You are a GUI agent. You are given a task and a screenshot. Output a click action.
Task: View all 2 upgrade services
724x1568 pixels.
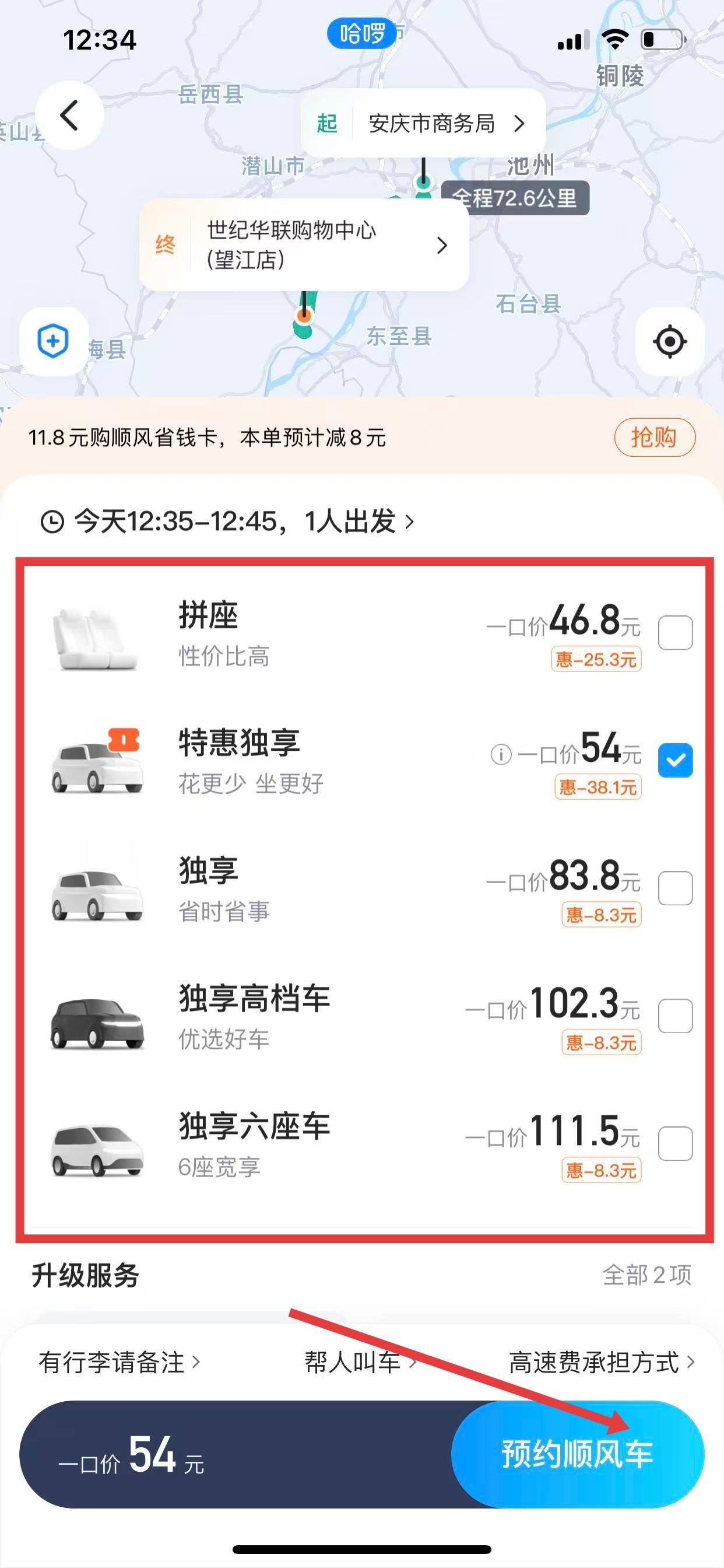point(646,1274)
